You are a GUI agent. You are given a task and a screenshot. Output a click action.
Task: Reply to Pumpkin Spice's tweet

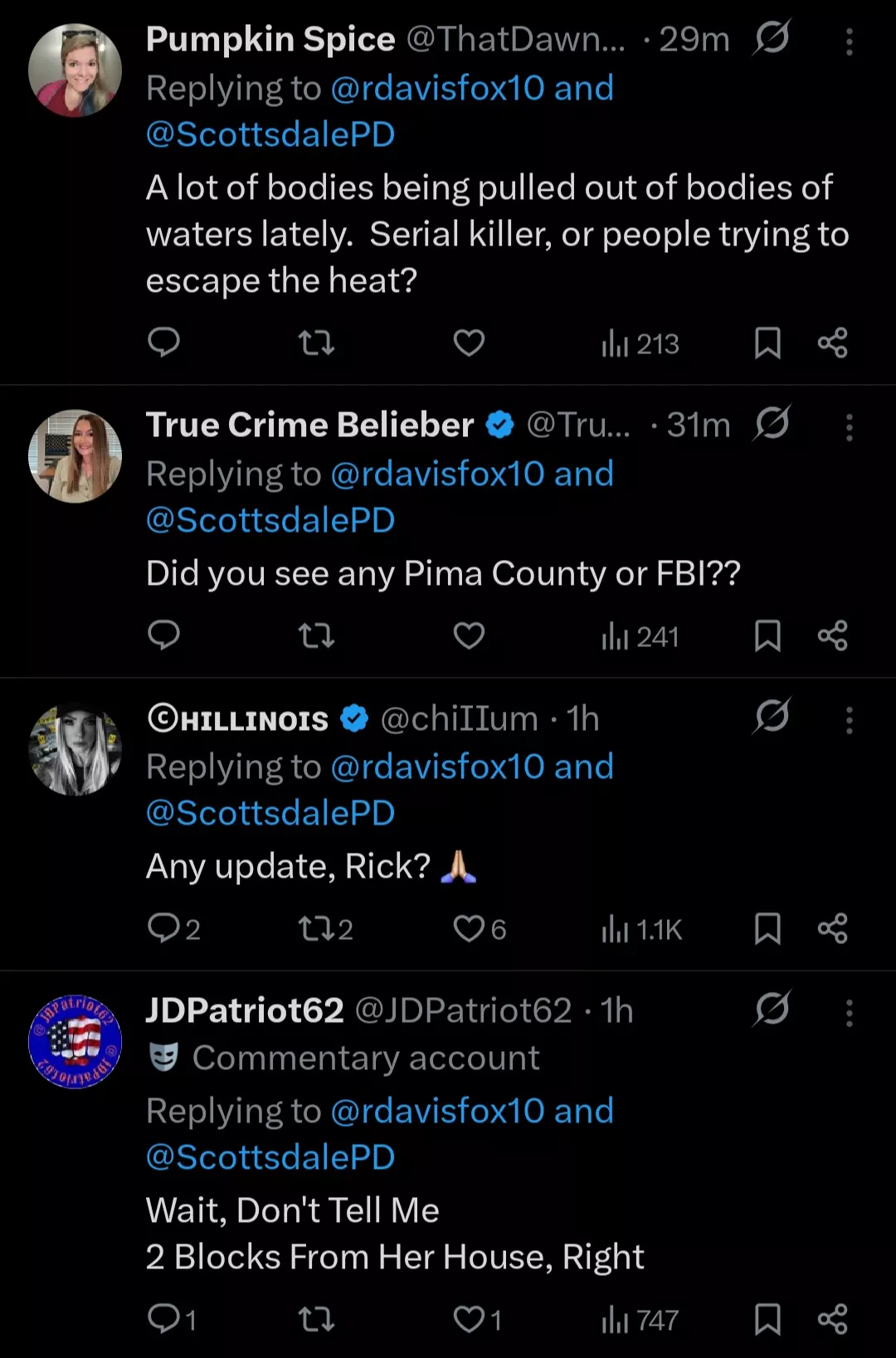click(163, 342)
